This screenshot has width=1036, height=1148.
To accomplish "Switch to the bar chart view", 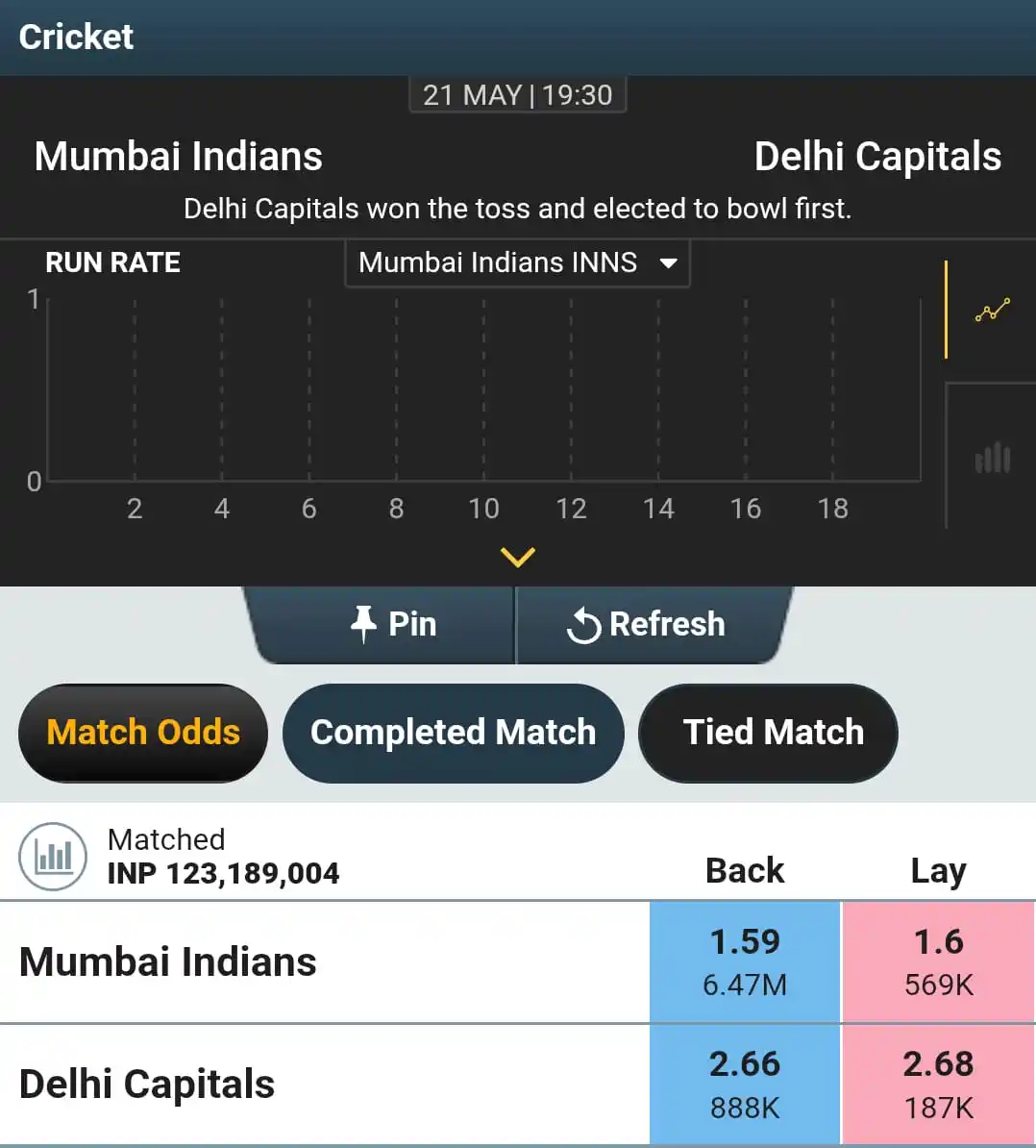I will (x=992, y=458).
